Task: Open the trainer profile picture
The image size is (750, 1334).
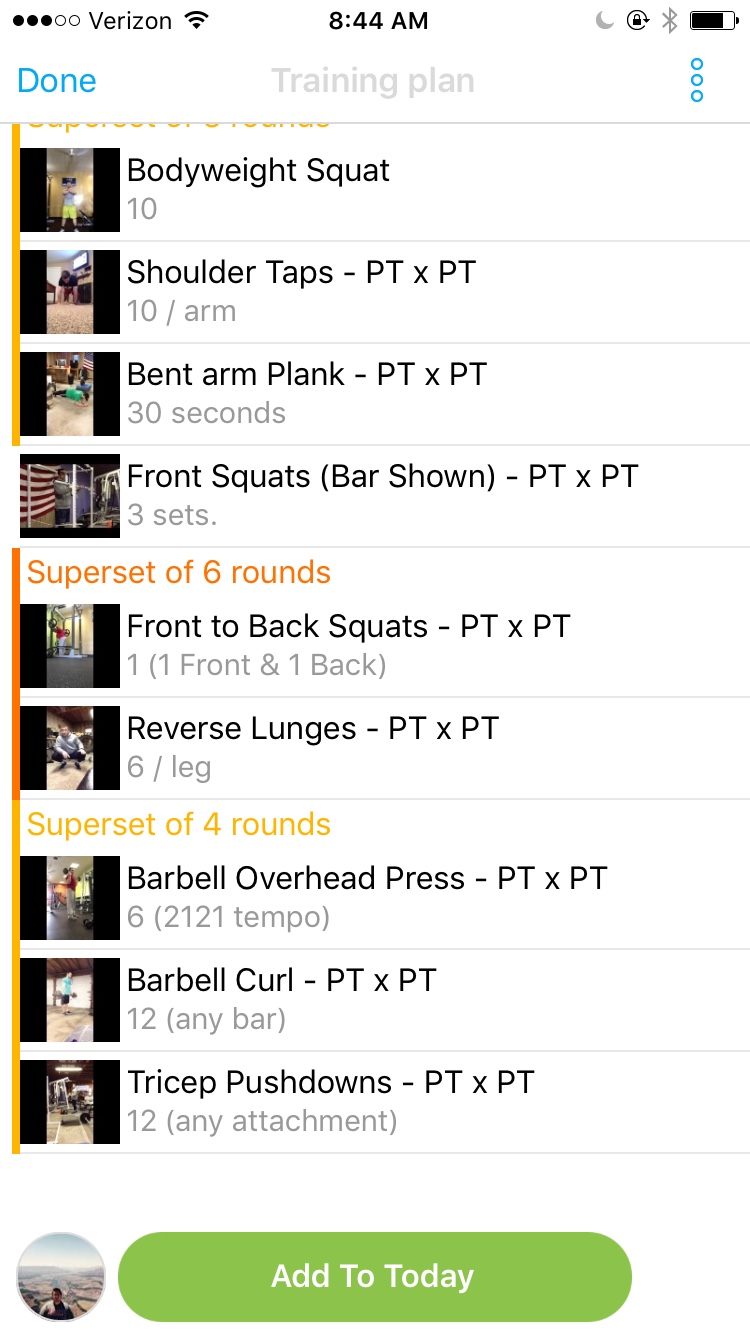Action: click(x=61, y=1277)
